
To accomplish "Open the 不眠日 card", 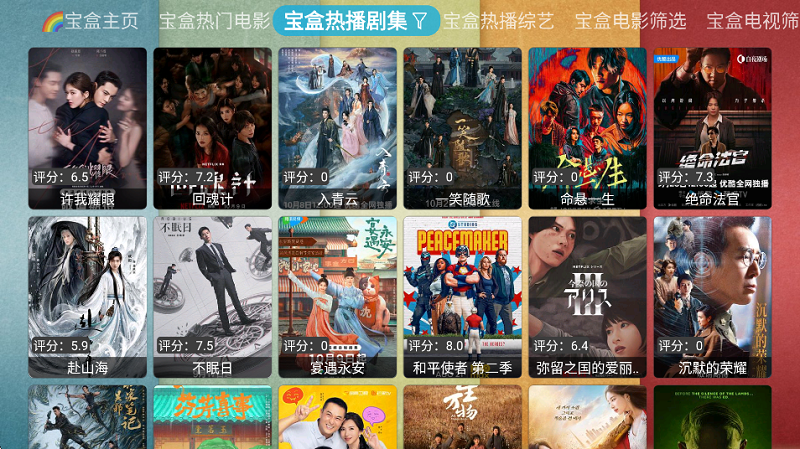I will pyautogui.click(x=212, y=296).
